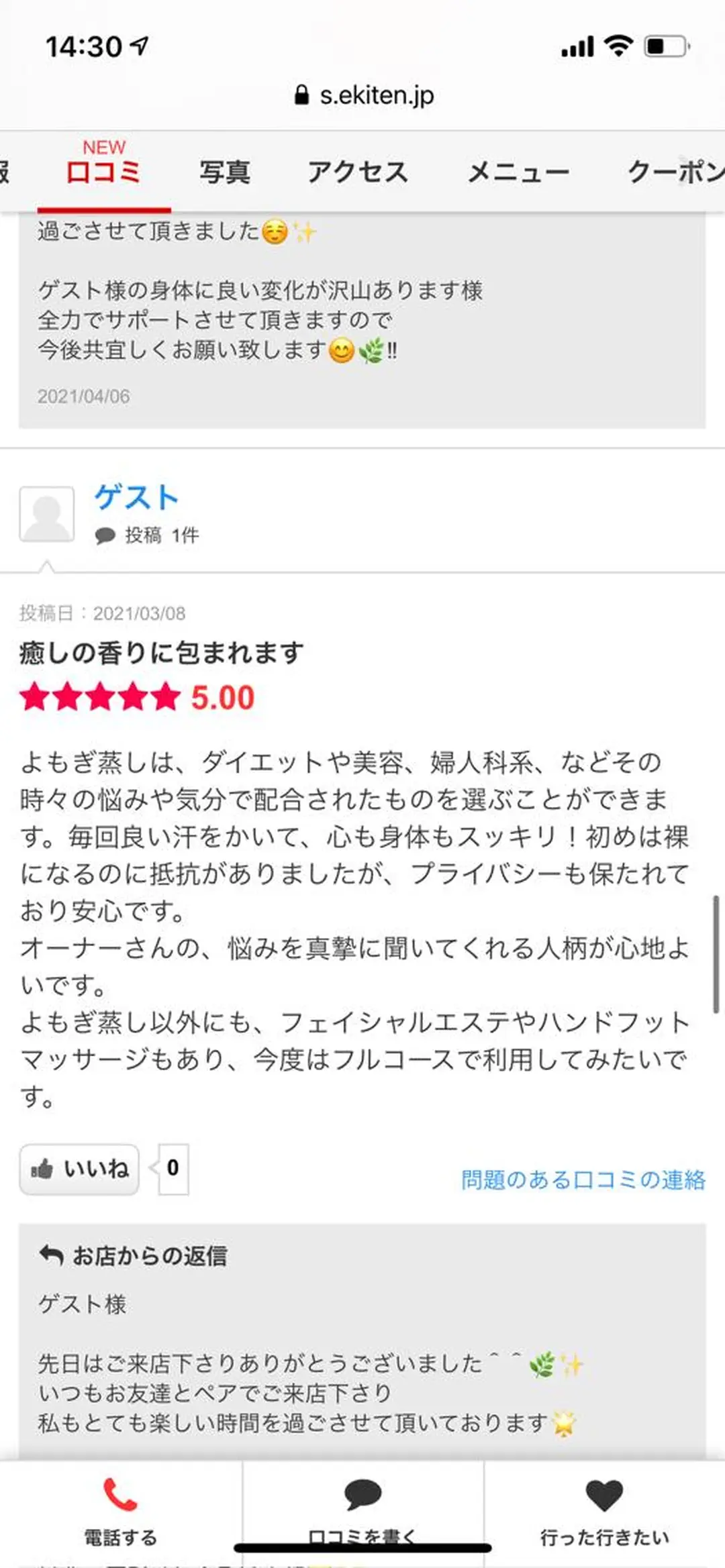Viewport: 725px width, 1568px height.
Task: Open the アクセス tab
Action: [359, 172]
